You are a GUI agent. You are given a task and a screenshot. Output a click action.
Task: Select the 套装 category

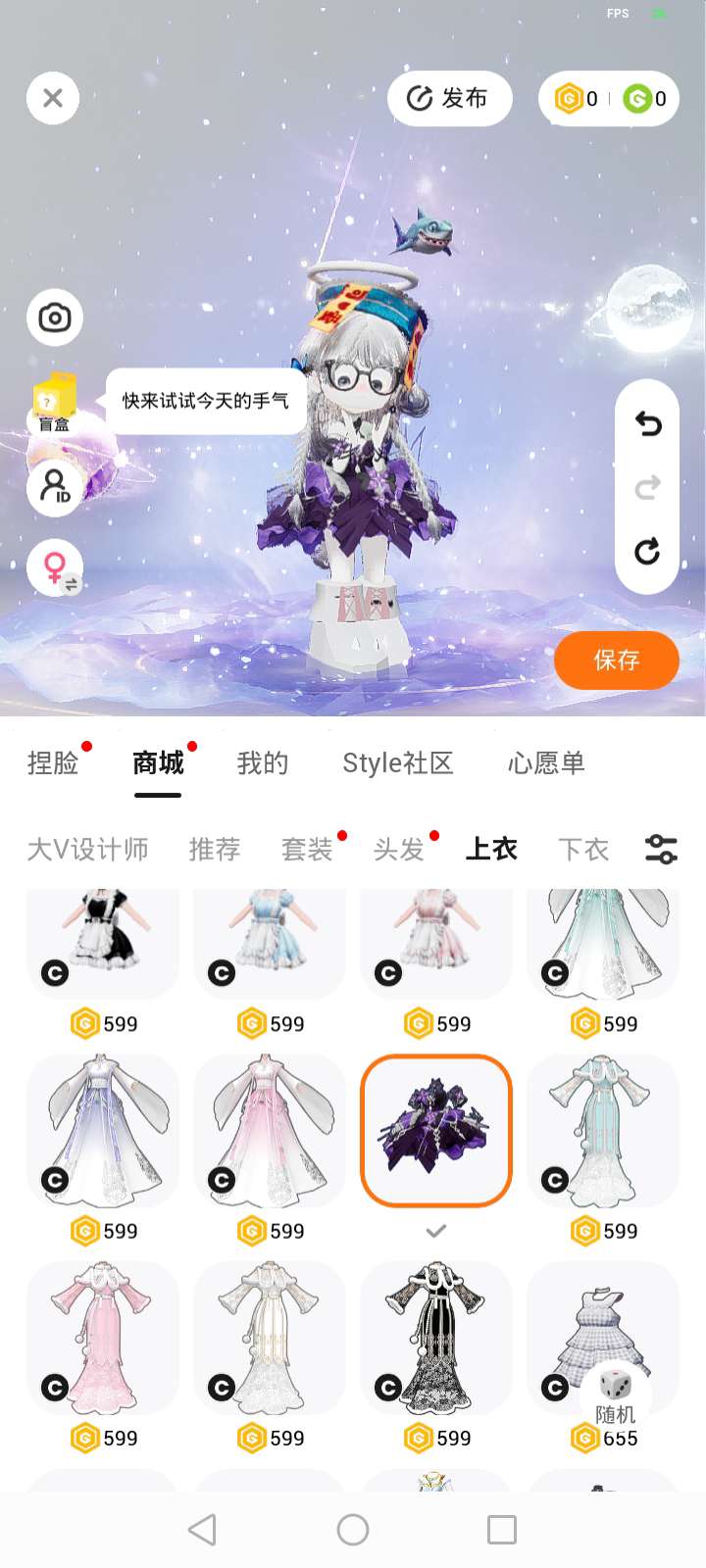point(307,849)
